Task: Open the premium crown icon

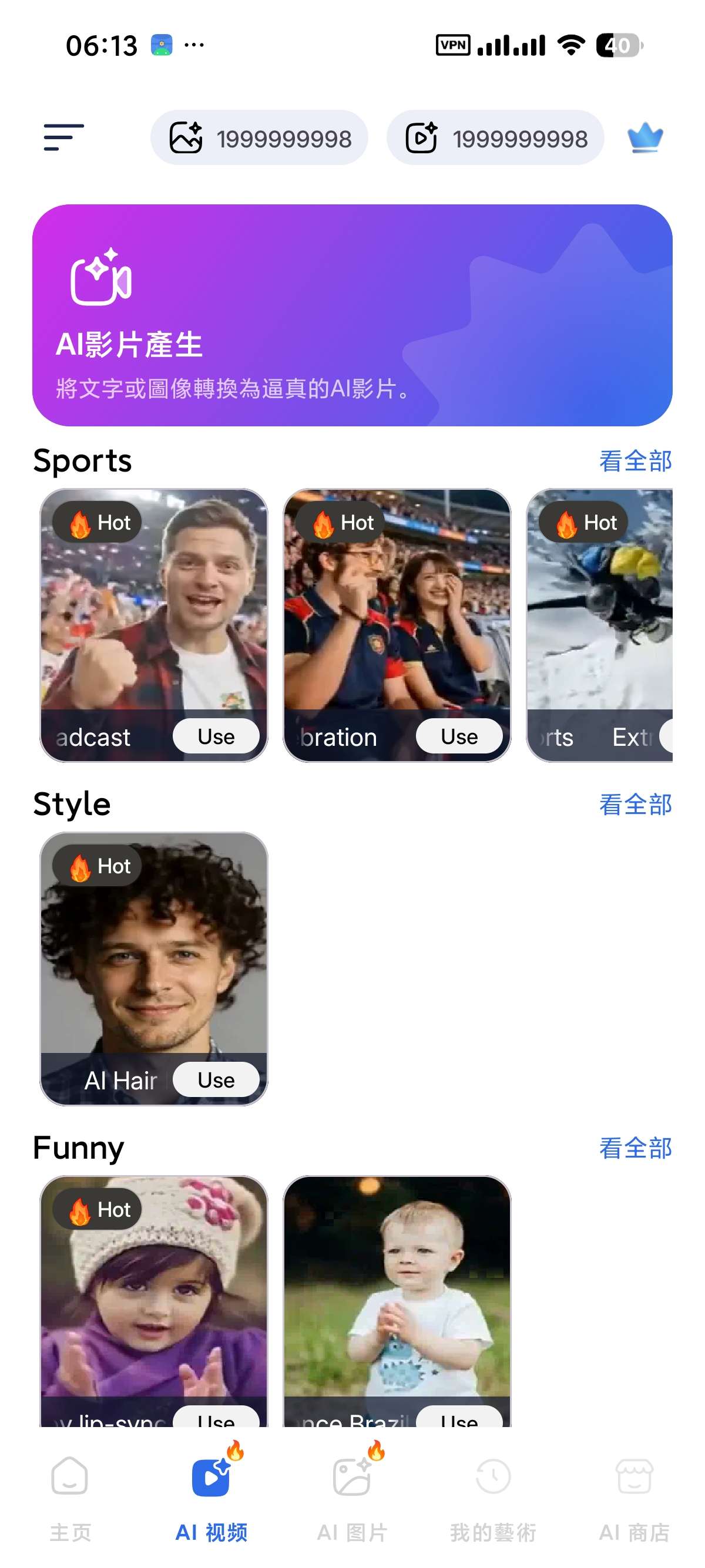Action: [x=644, y=137]
